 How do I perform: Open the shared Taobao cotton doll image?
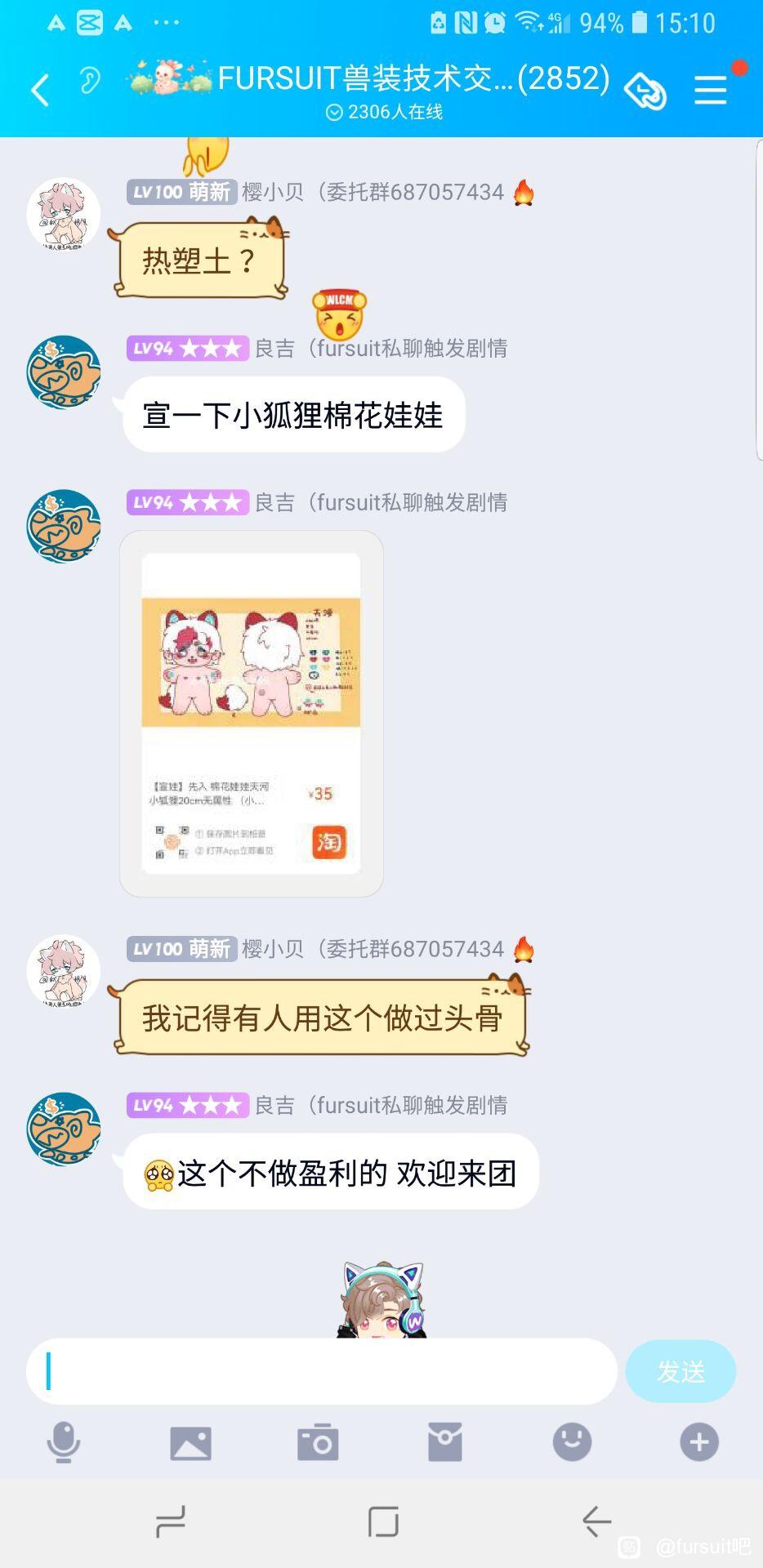tap(251, 713)
